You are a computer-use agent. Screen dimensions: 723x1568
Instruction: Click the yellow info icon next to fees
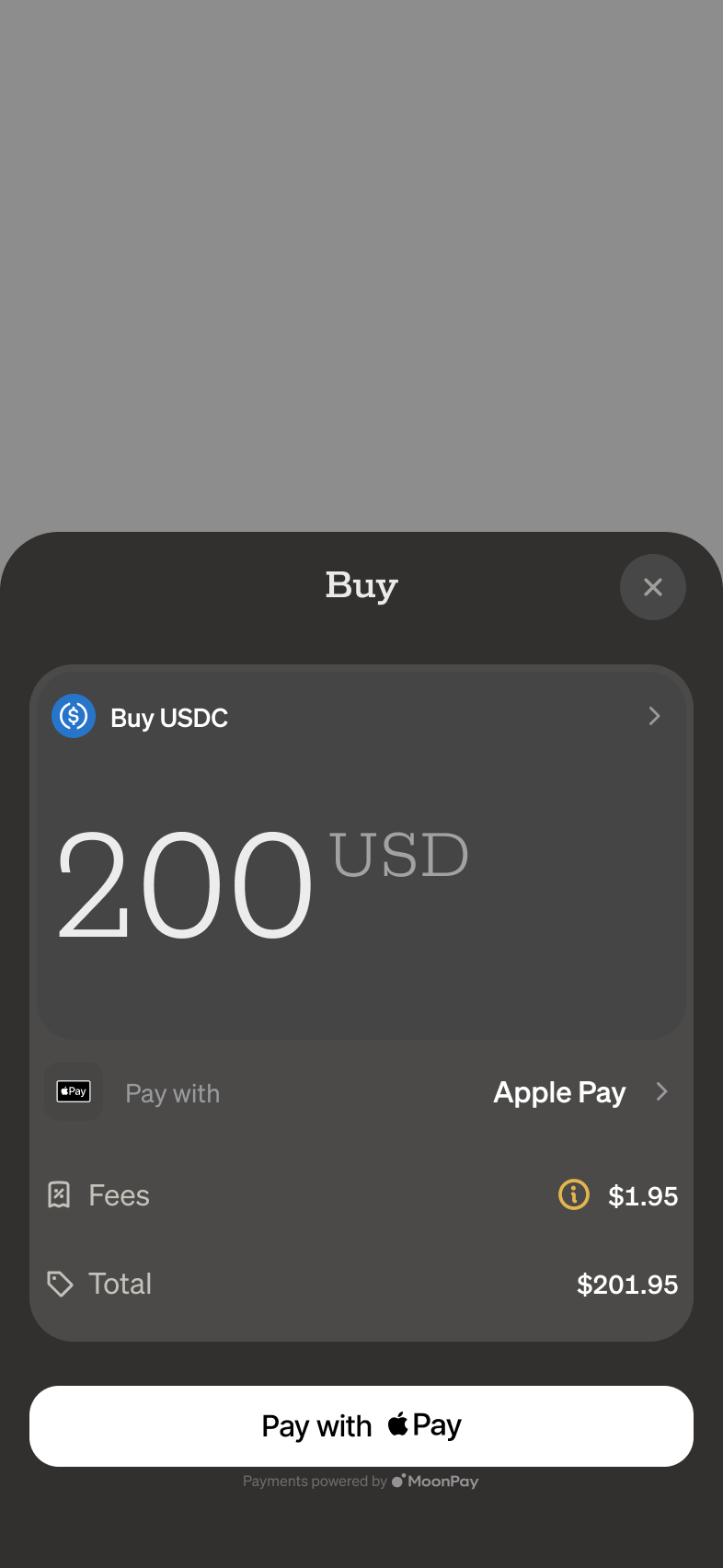point(573,1194)
